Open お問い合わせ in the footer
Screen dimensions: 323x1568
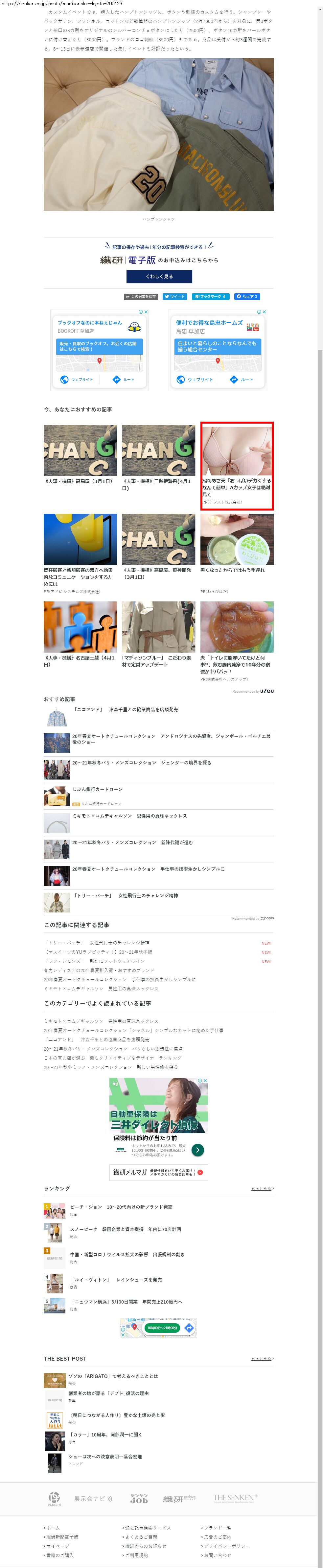[x=218, y=1555]
